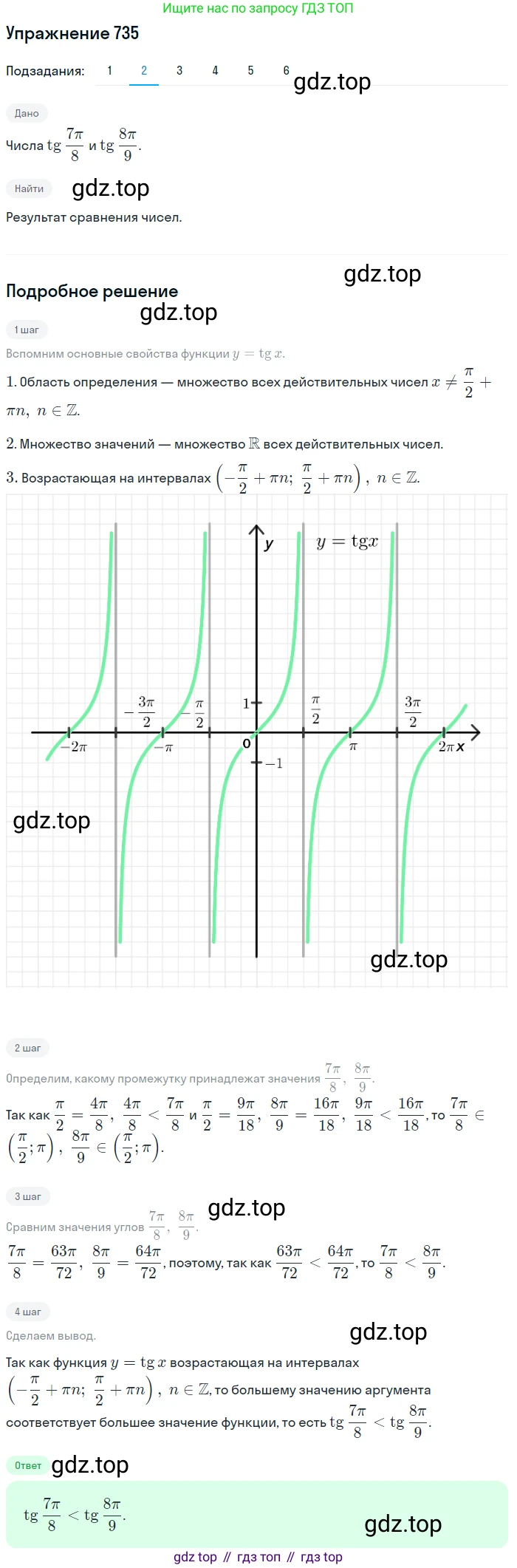Image resolution: width=517 pixels, height=1568 pixels.
Task: Open subtask 3 tab
Action: click(x=179, y=71)
